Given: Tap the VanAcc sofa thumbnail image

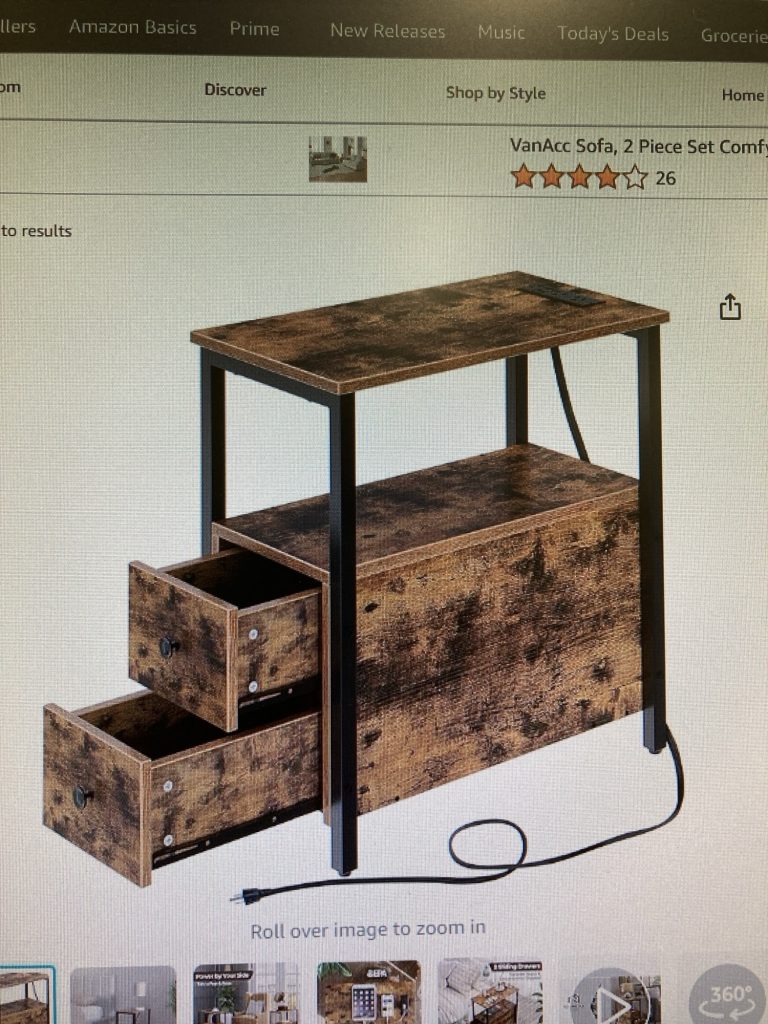Looking at the screenshot, I should (337, 158).
